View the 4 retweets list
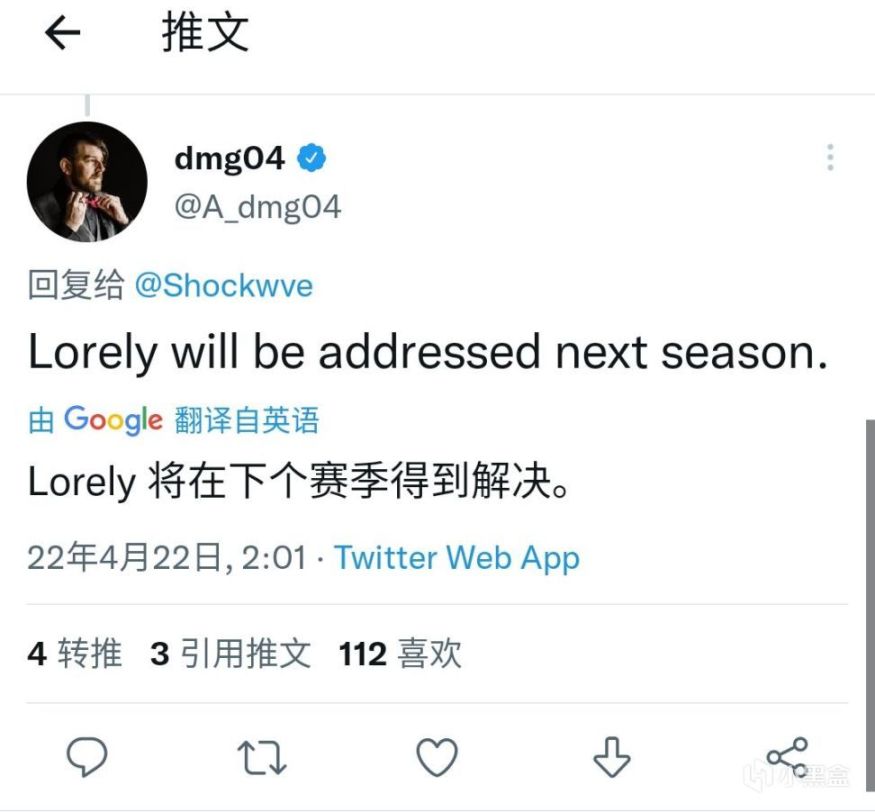The image size is (875, 812). tap(75, 654)
